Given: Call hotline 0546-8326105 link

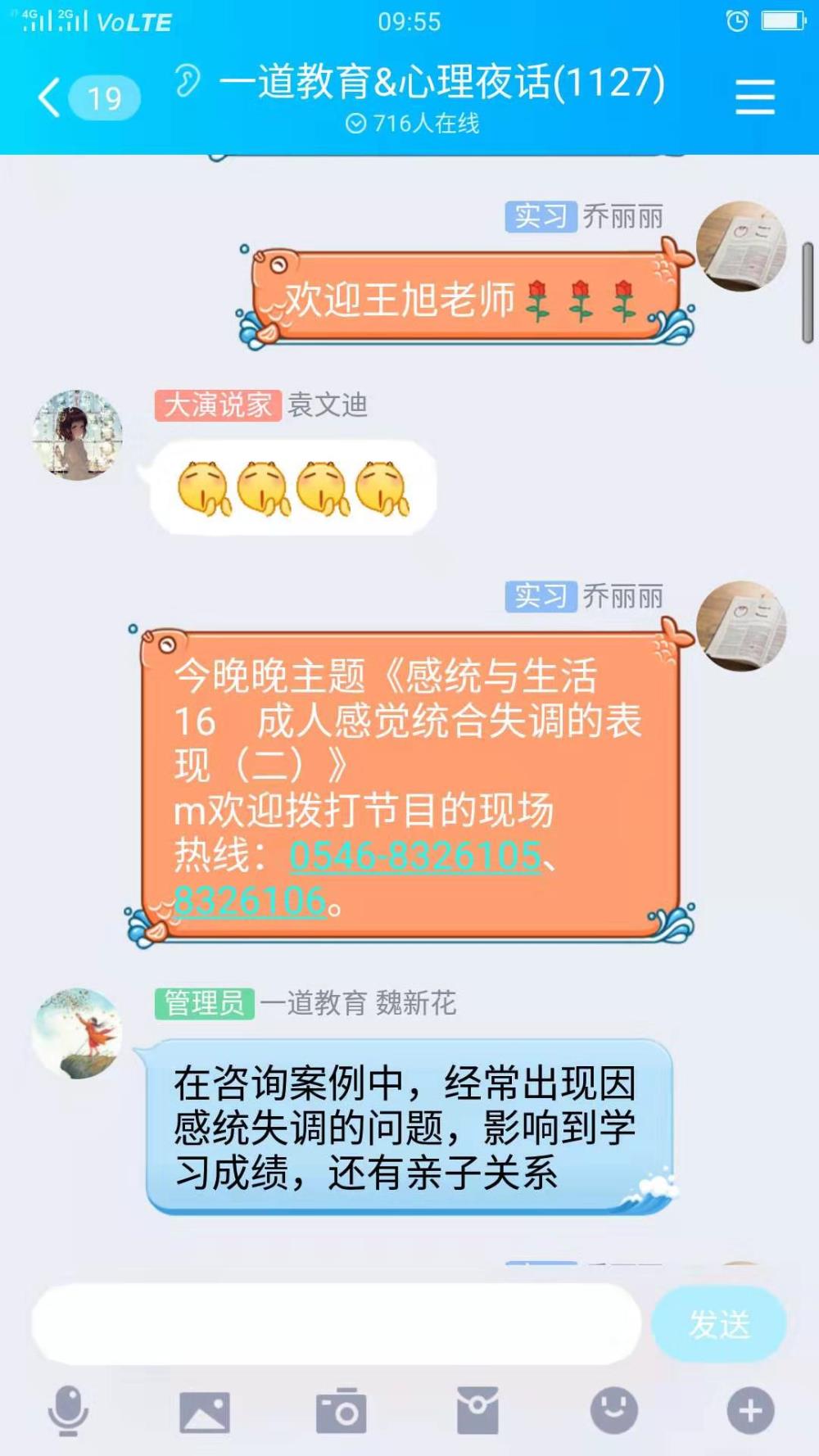Looking at the screenshot, I should (415, 856).
